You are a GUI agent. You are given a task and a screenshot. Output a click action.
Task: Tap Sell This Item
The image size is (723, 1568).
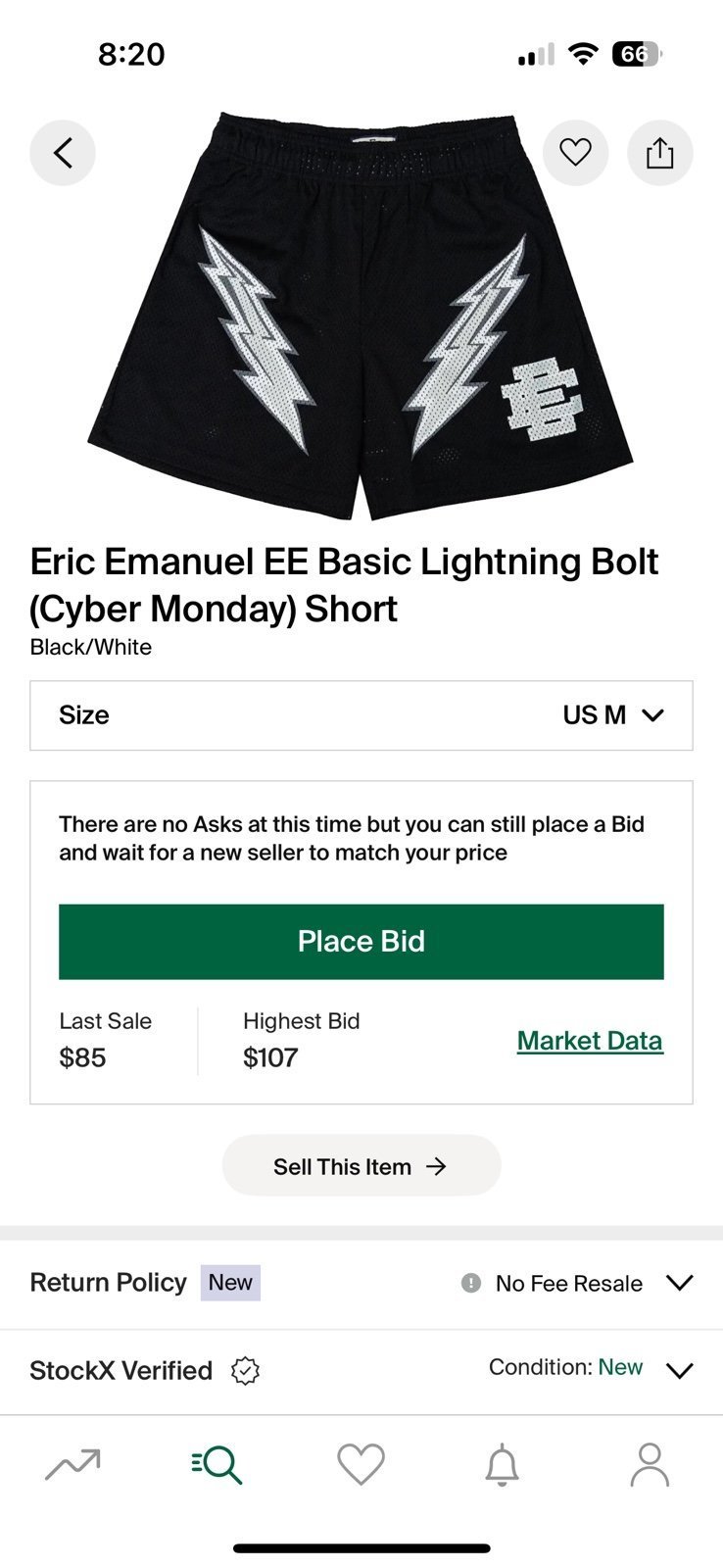(x=361, y=1166)
